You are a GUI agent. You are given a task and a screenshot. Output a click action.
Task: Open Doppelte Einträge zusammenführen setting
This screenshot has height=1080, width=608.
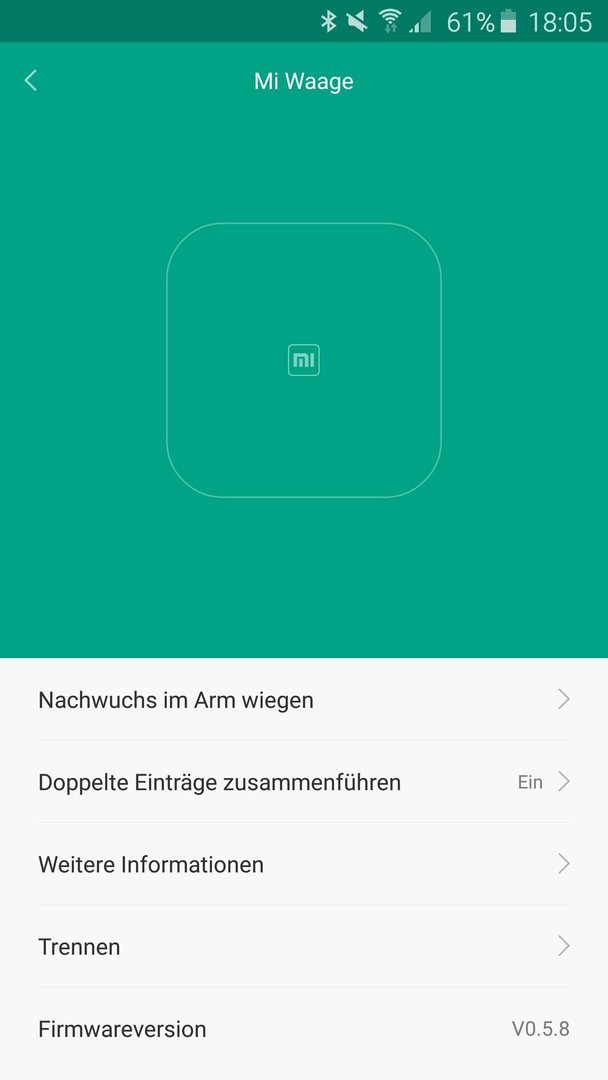tap(304, 782)
